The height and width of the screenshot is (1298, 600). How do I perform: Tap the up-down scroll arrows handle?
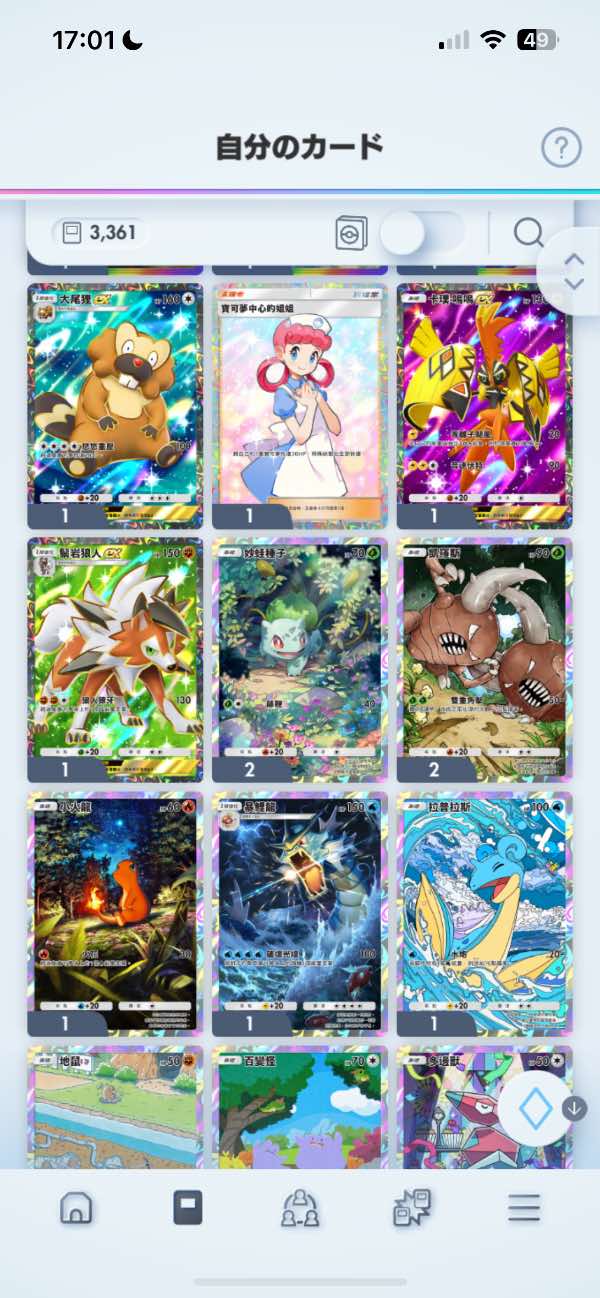point(574,271)
